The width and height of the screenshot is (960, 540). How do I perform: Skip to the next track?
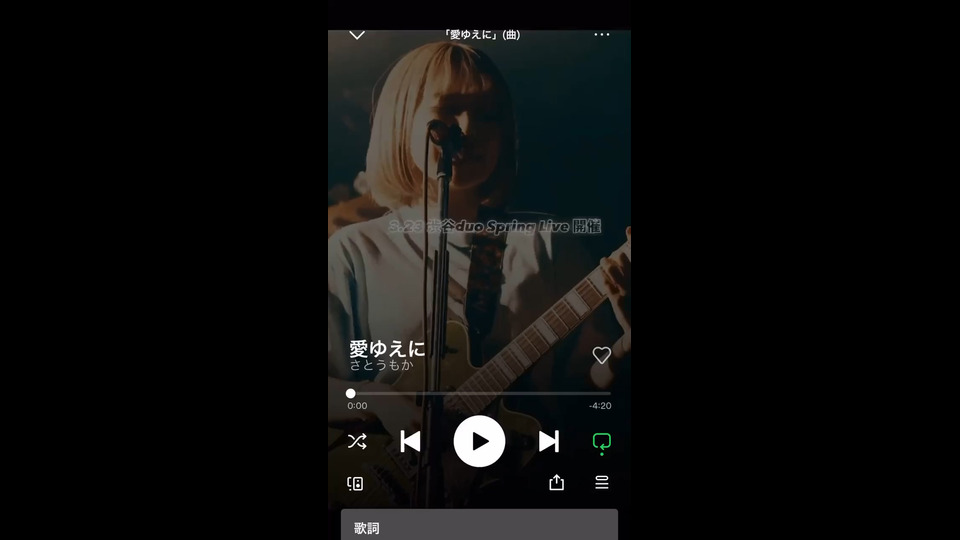click(549, 441)
